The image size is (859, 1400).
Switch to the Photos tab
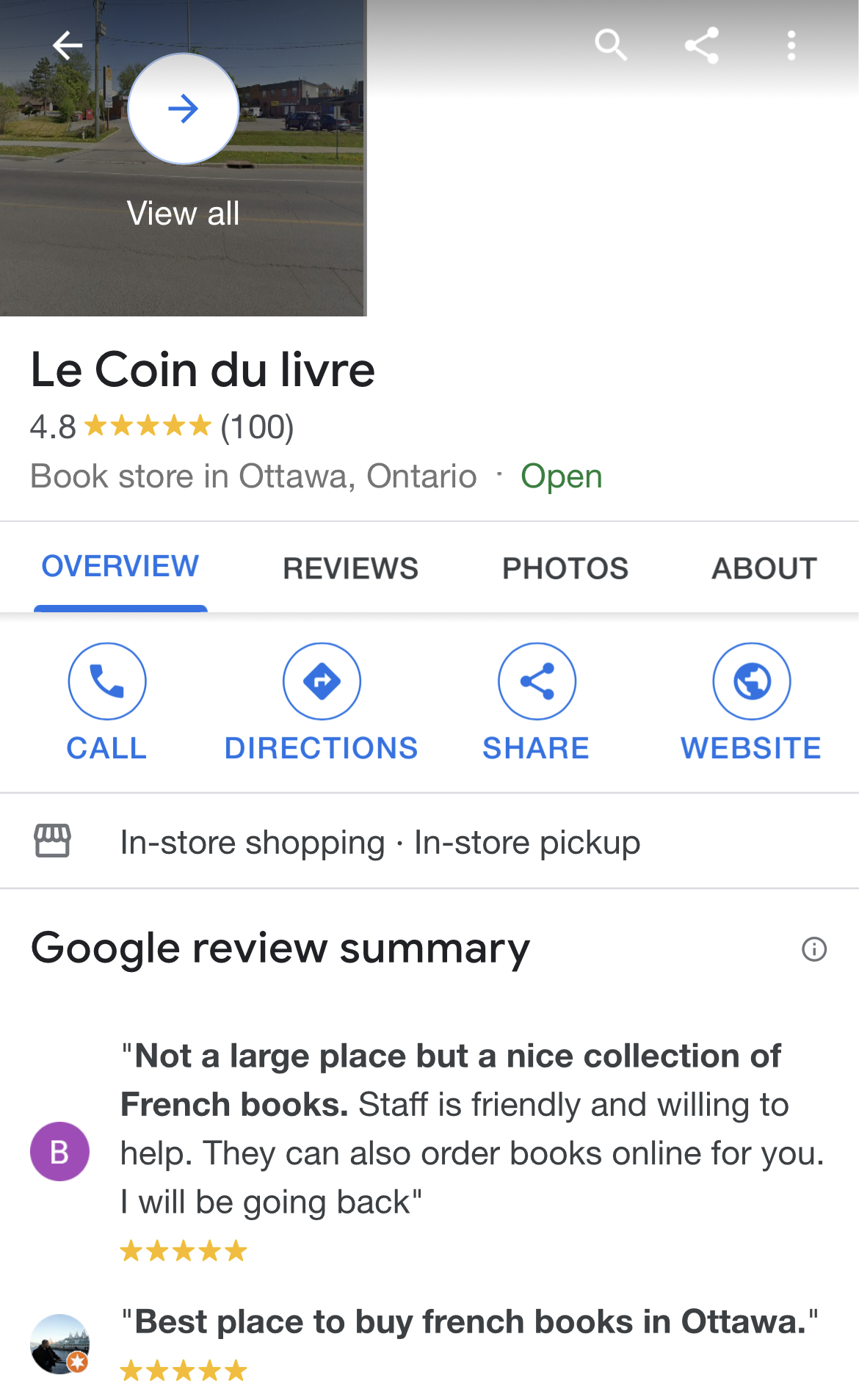(565, 567)
